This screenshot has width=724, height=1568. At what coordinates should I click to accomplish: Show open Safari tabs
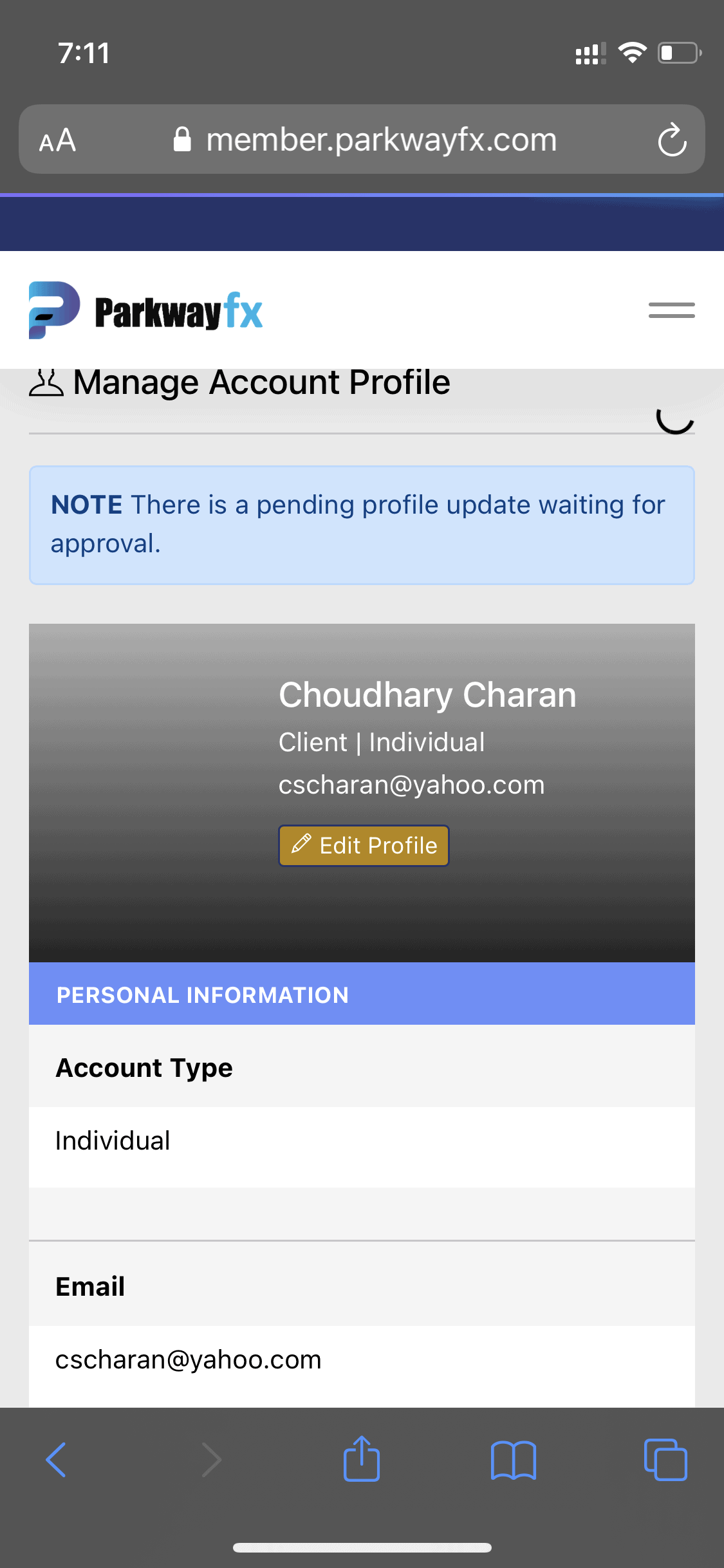(x=665, y=1460)
